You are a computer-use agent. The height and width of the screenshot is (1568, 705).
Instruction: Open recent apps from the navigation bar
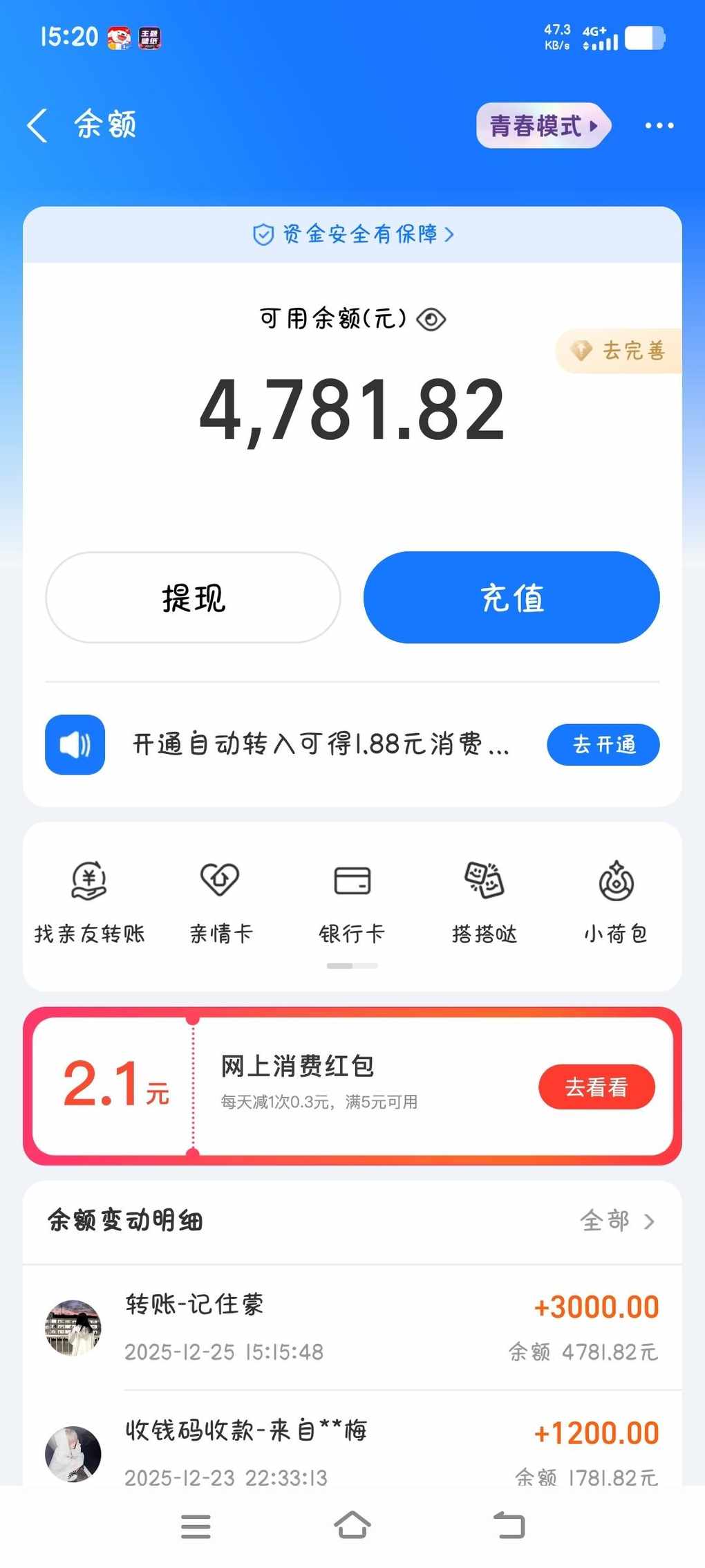pos(196,1526)
